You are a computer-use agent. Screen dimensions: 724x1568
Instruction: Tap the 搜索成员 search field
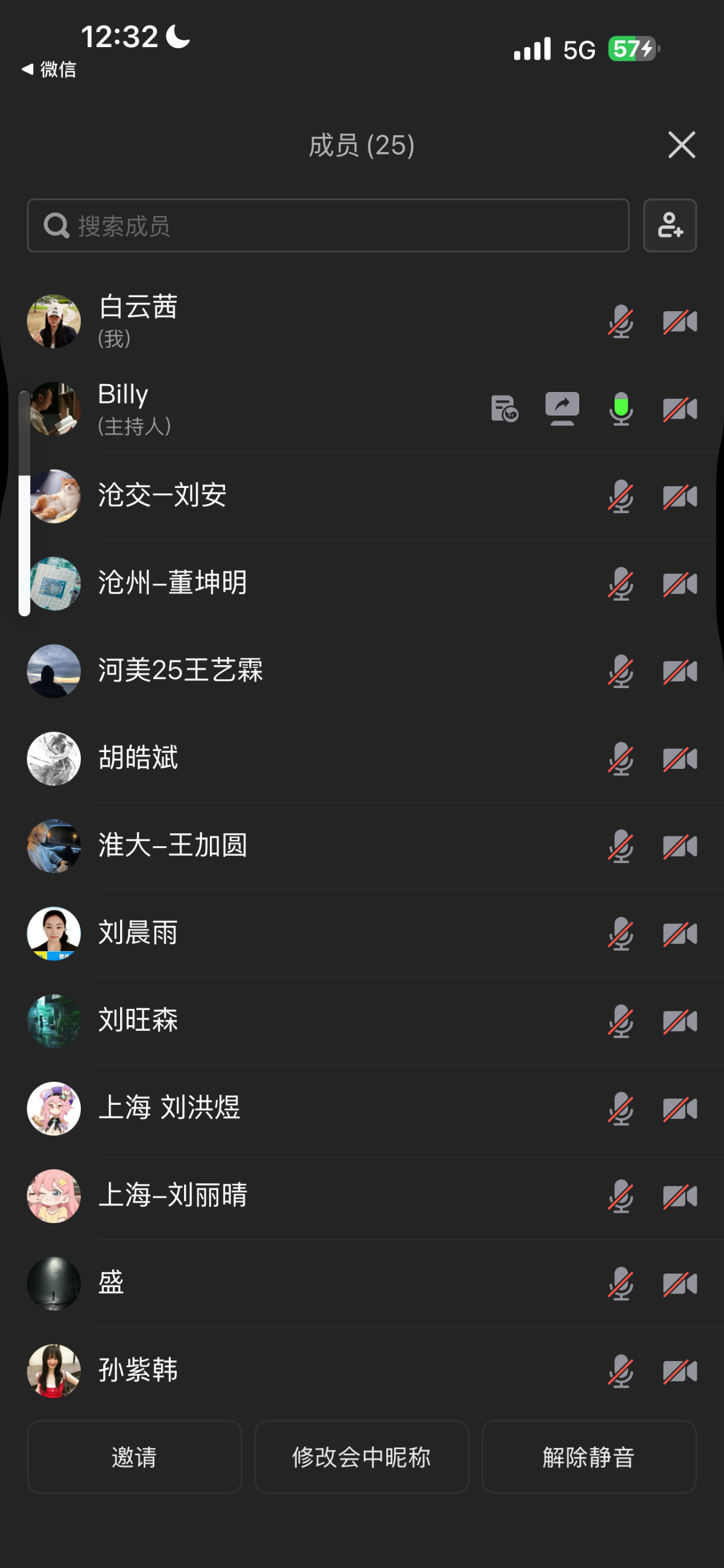coord(328,225)
